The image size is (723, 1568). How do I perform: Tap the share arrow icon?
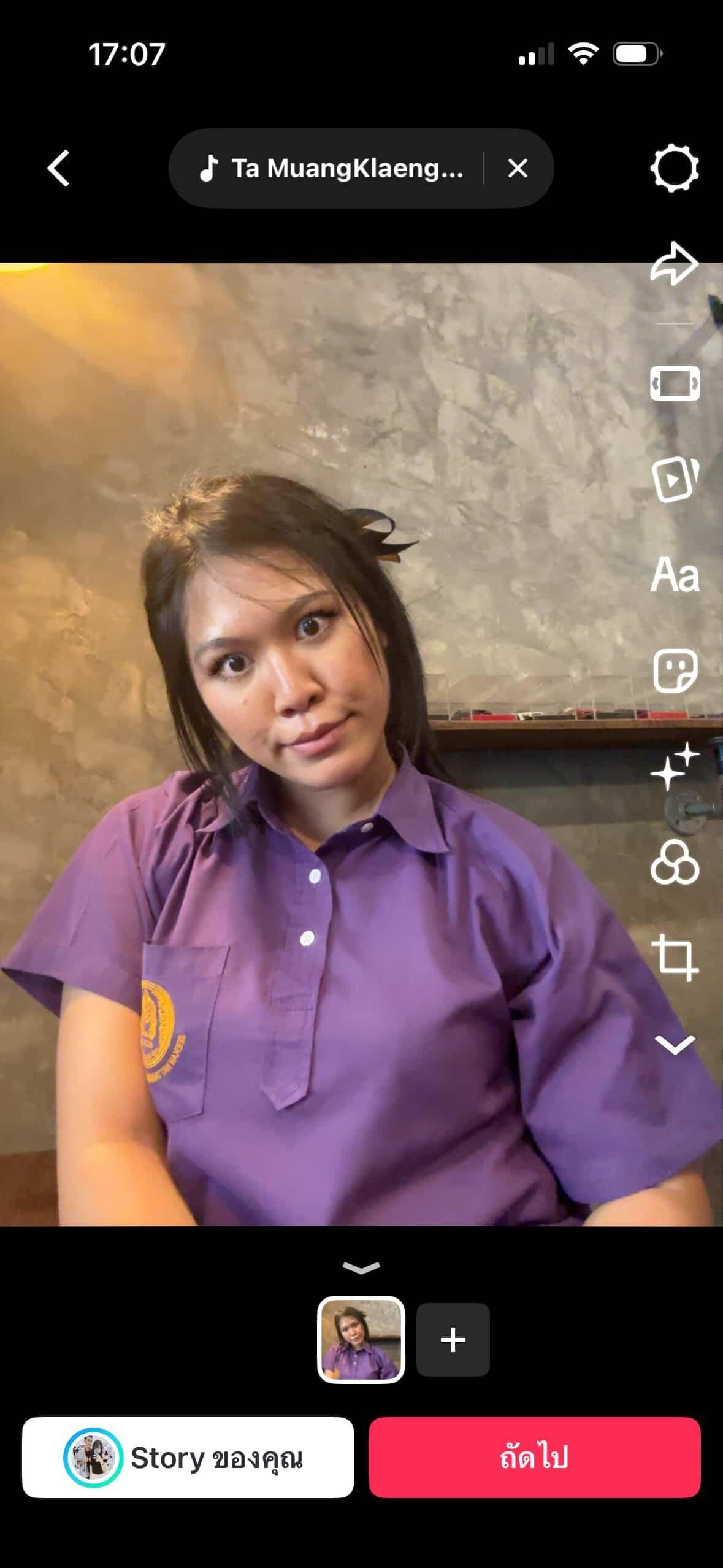point(674,264)
